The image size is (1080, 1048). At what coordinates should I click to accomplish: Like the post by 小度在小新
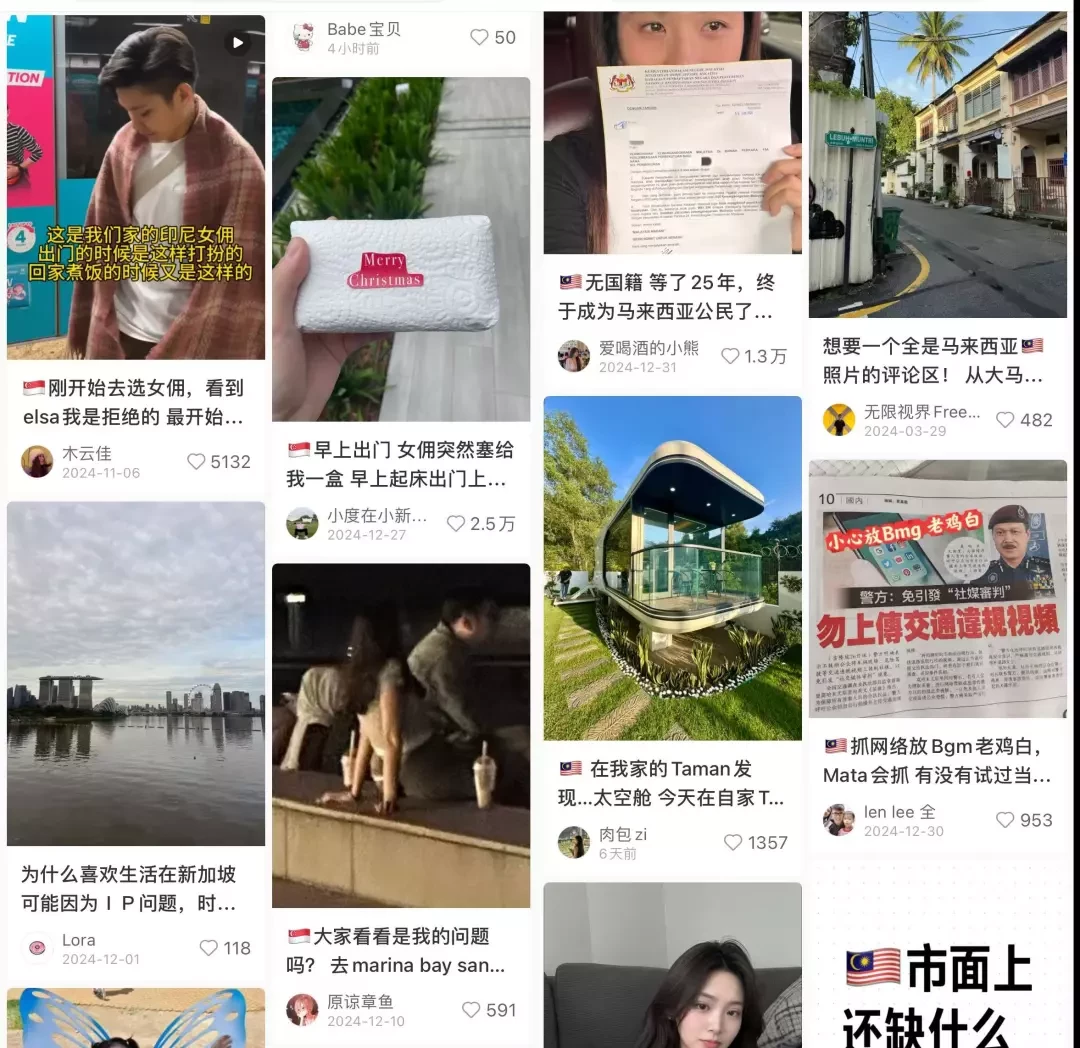(456, 524)
